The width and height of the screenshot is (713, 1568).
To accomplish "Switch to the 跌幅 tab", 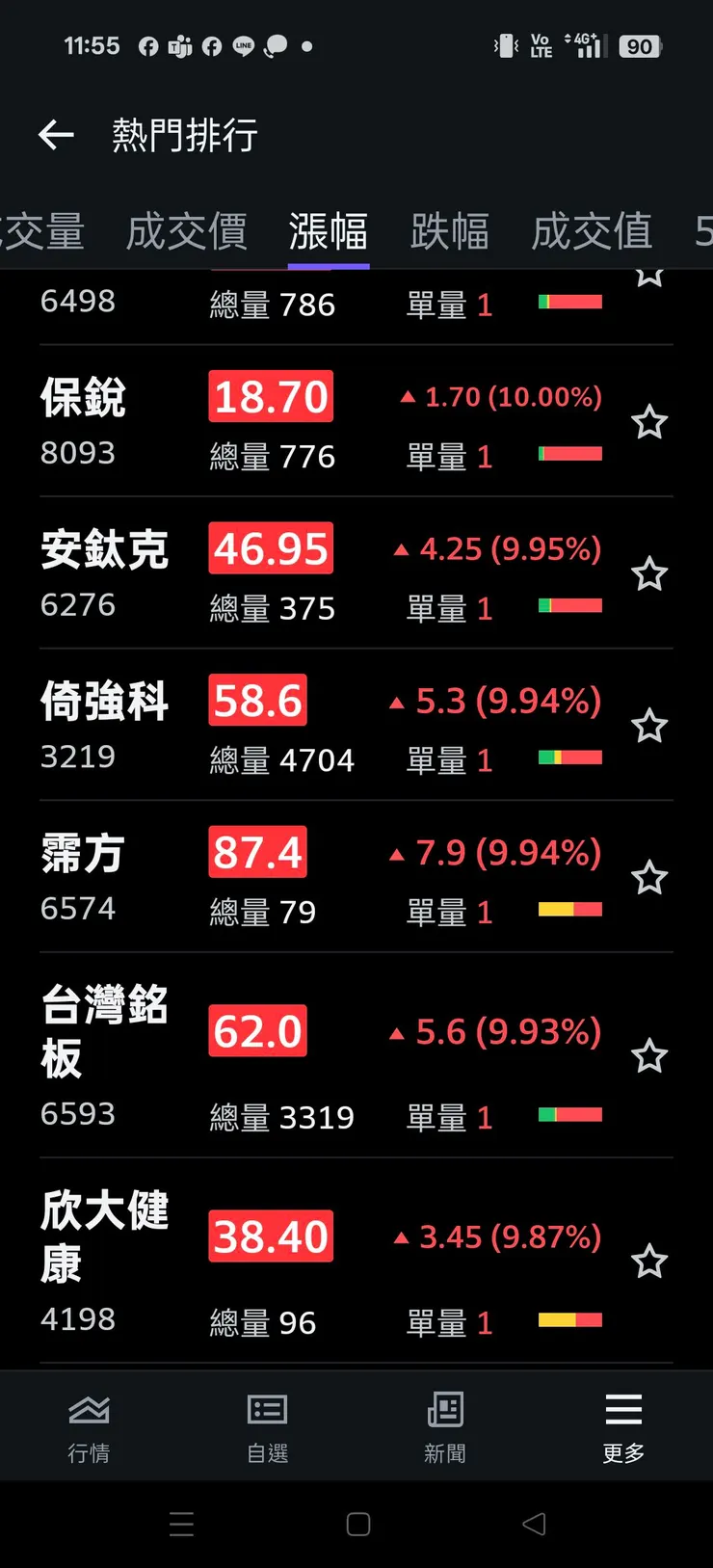I will (449, 232).
